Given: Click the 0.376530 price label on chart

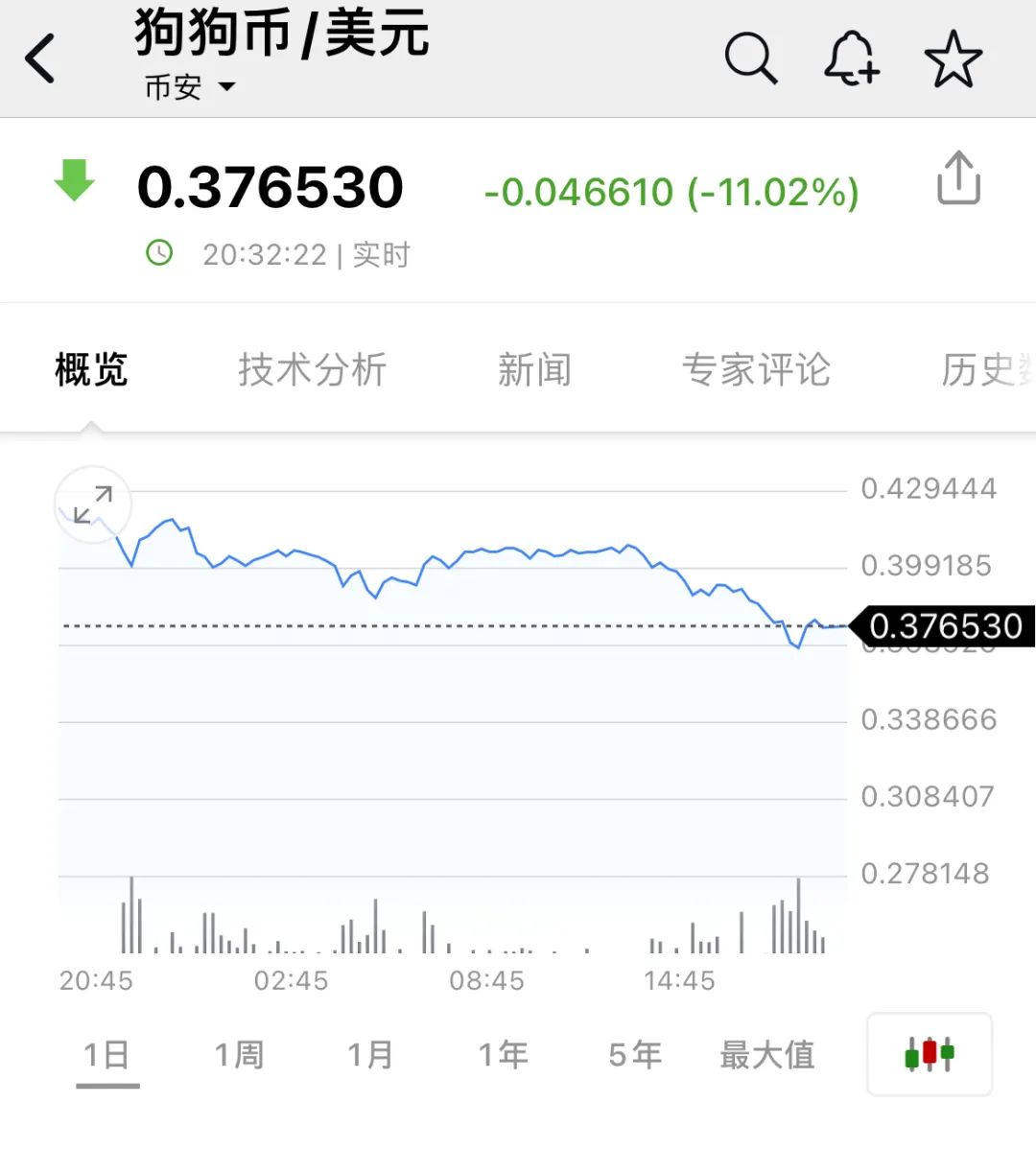Looking at the screenshot, I should (x=944, y=626).
